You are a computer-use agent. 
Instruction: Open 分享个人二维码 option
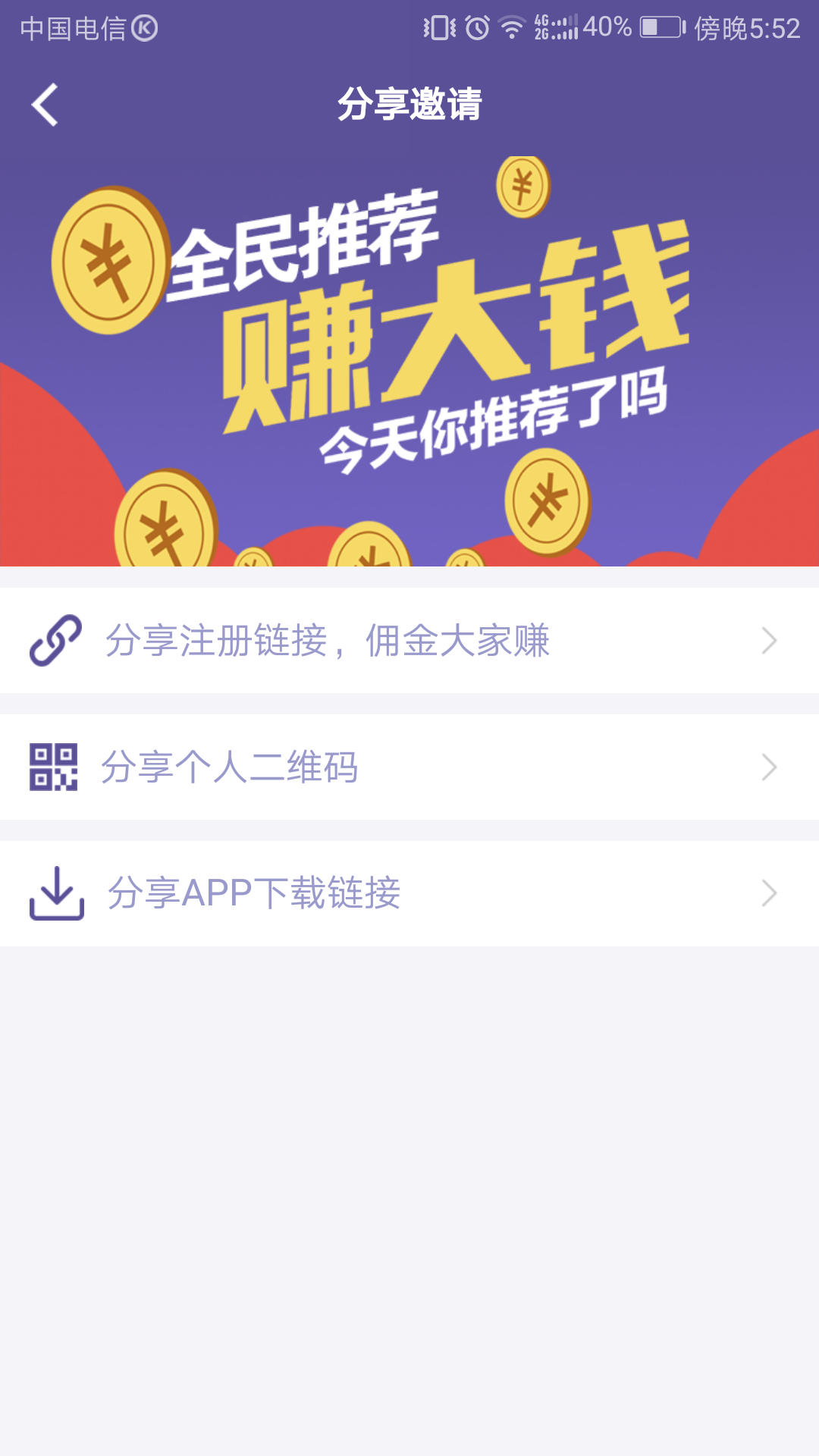409,767
